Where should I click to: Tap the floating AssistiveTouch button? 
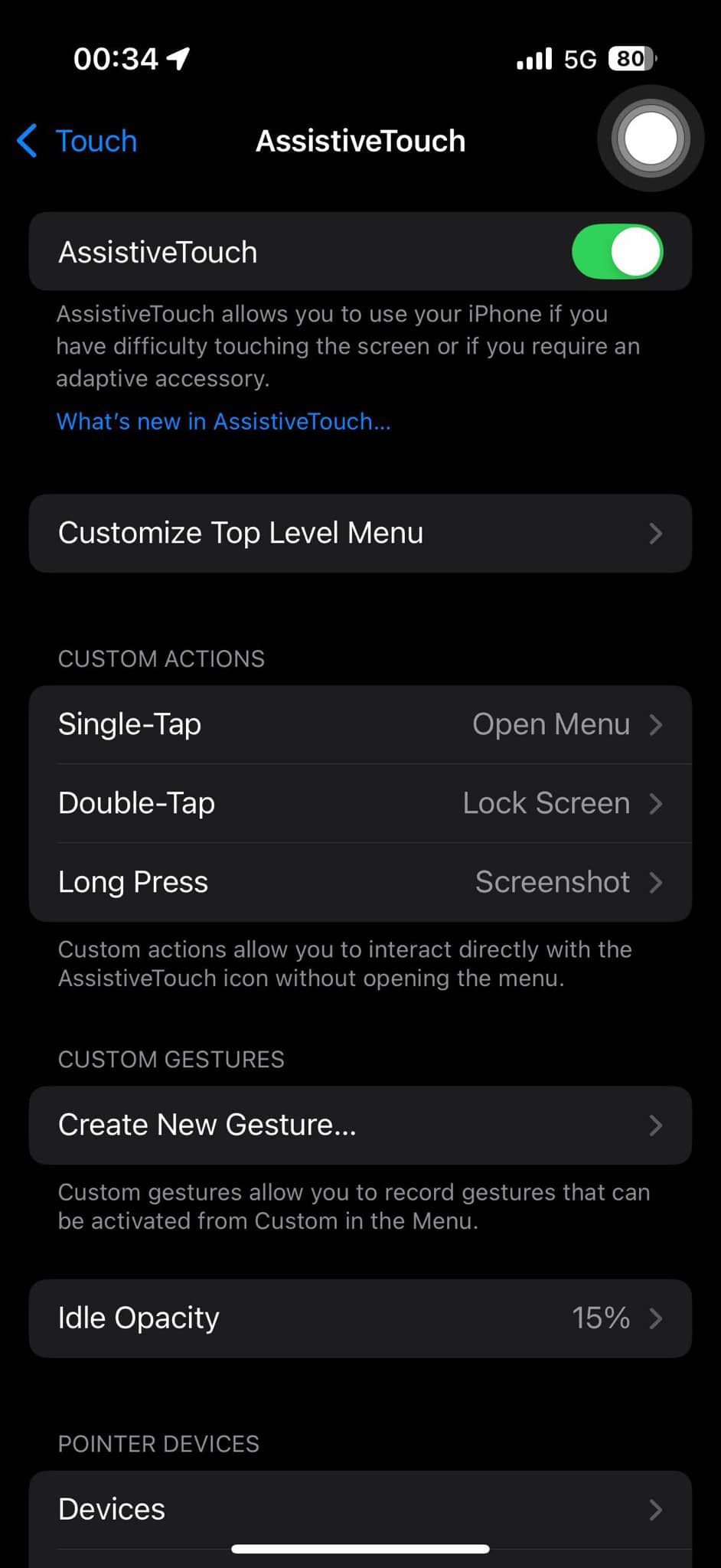[650, 139]
